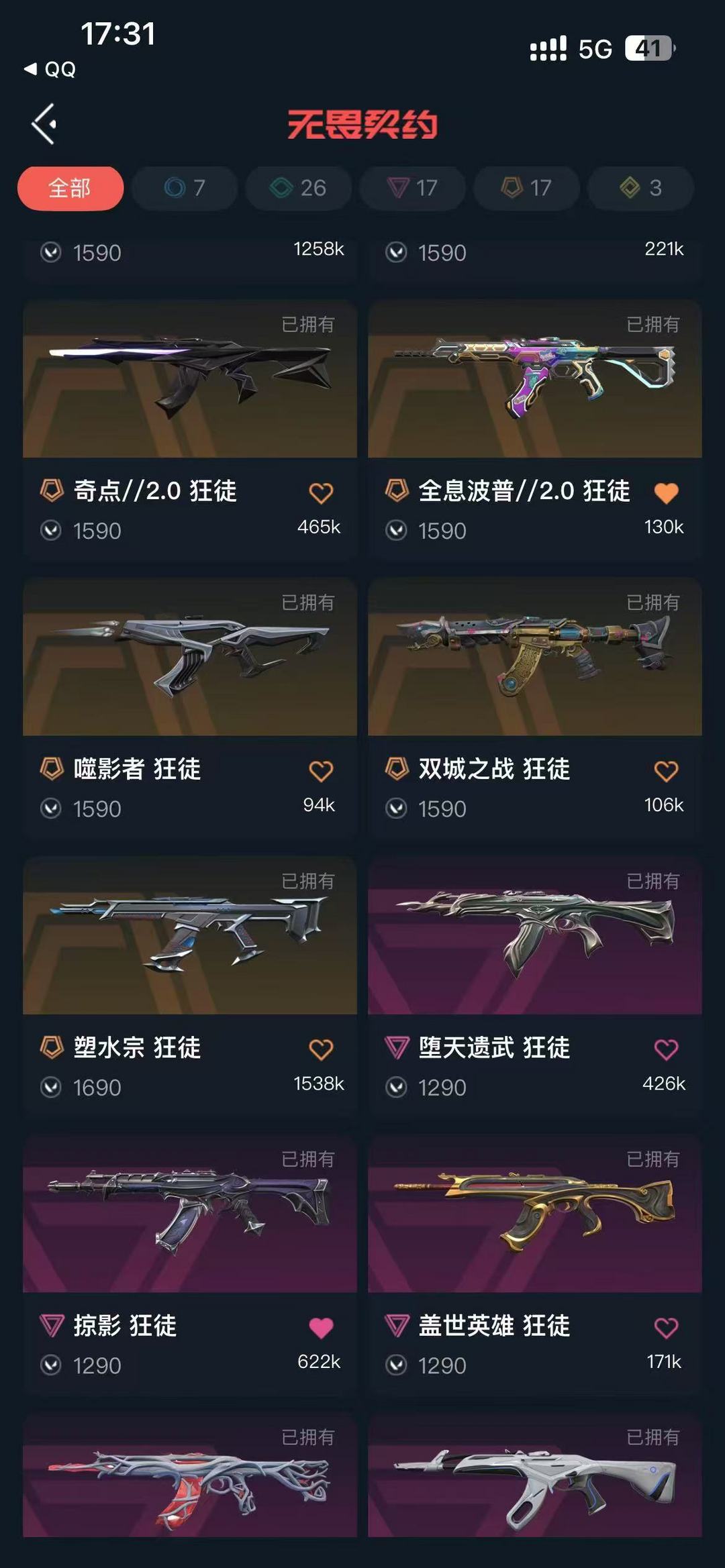The width and height of the screenshot is (725, 1568).
Task: Open the 堕天遗武 狂徒 skin card
Action: (535, 985)
